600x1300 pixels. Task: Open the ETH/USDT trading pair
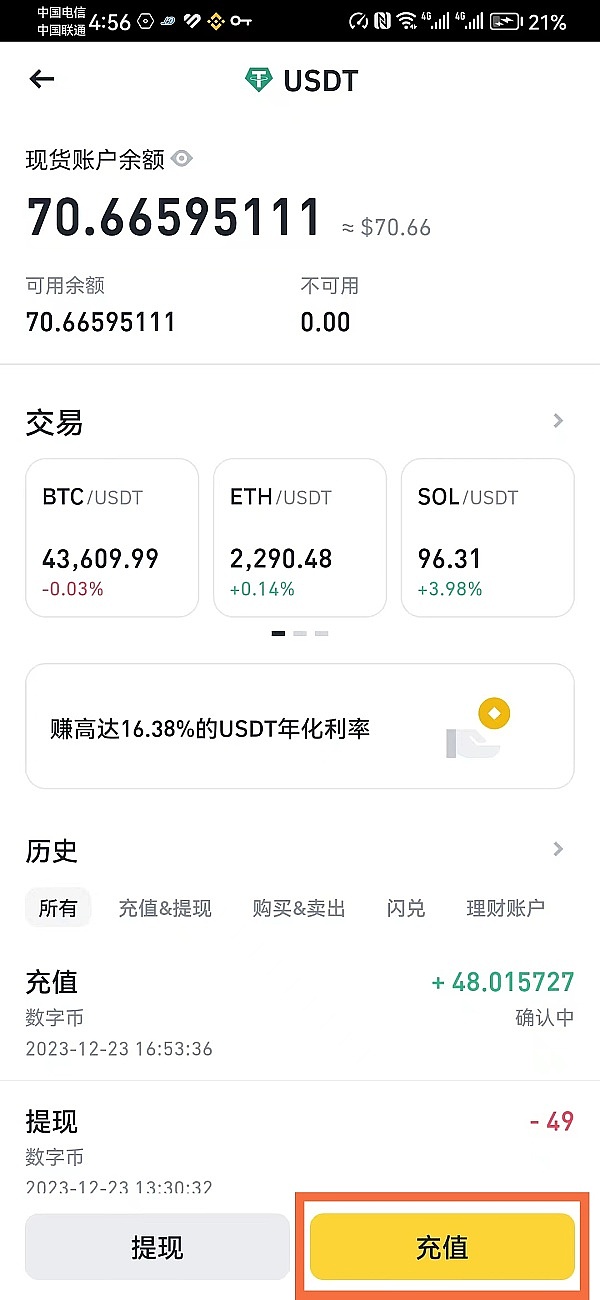pos(300,537)
